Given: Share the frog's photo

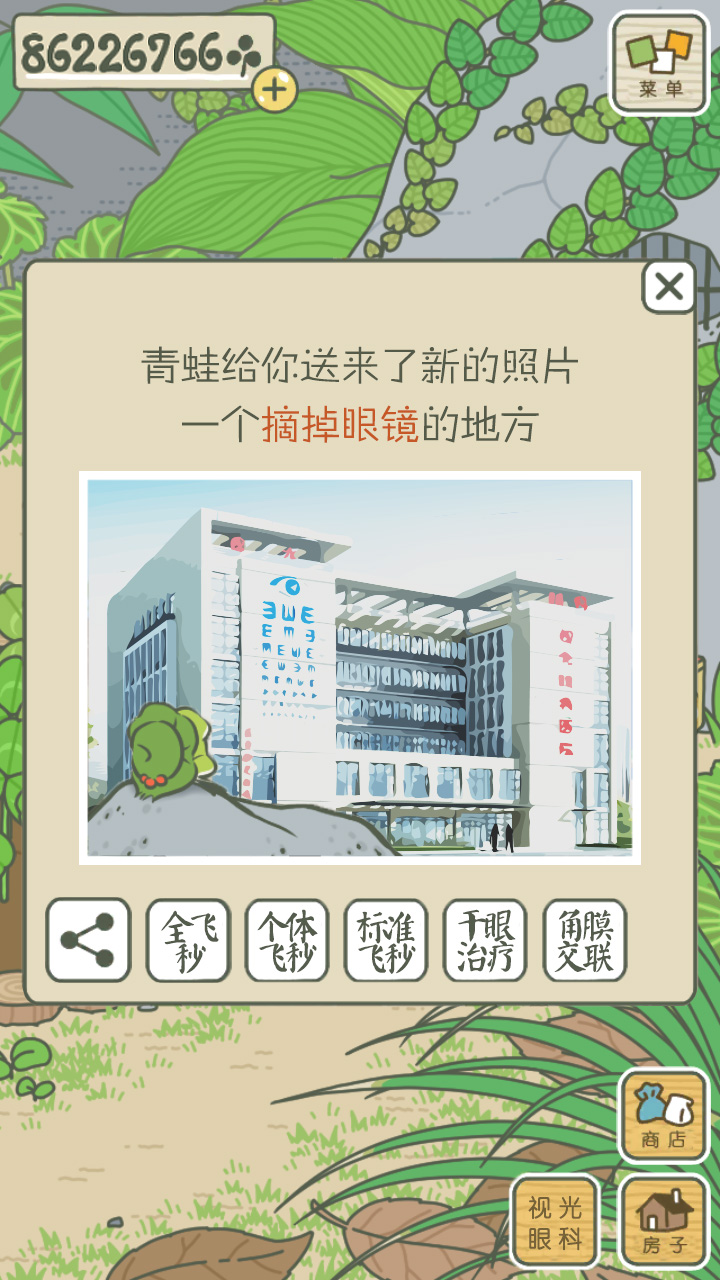Looking at the screenshot, I should coord(88,940).
